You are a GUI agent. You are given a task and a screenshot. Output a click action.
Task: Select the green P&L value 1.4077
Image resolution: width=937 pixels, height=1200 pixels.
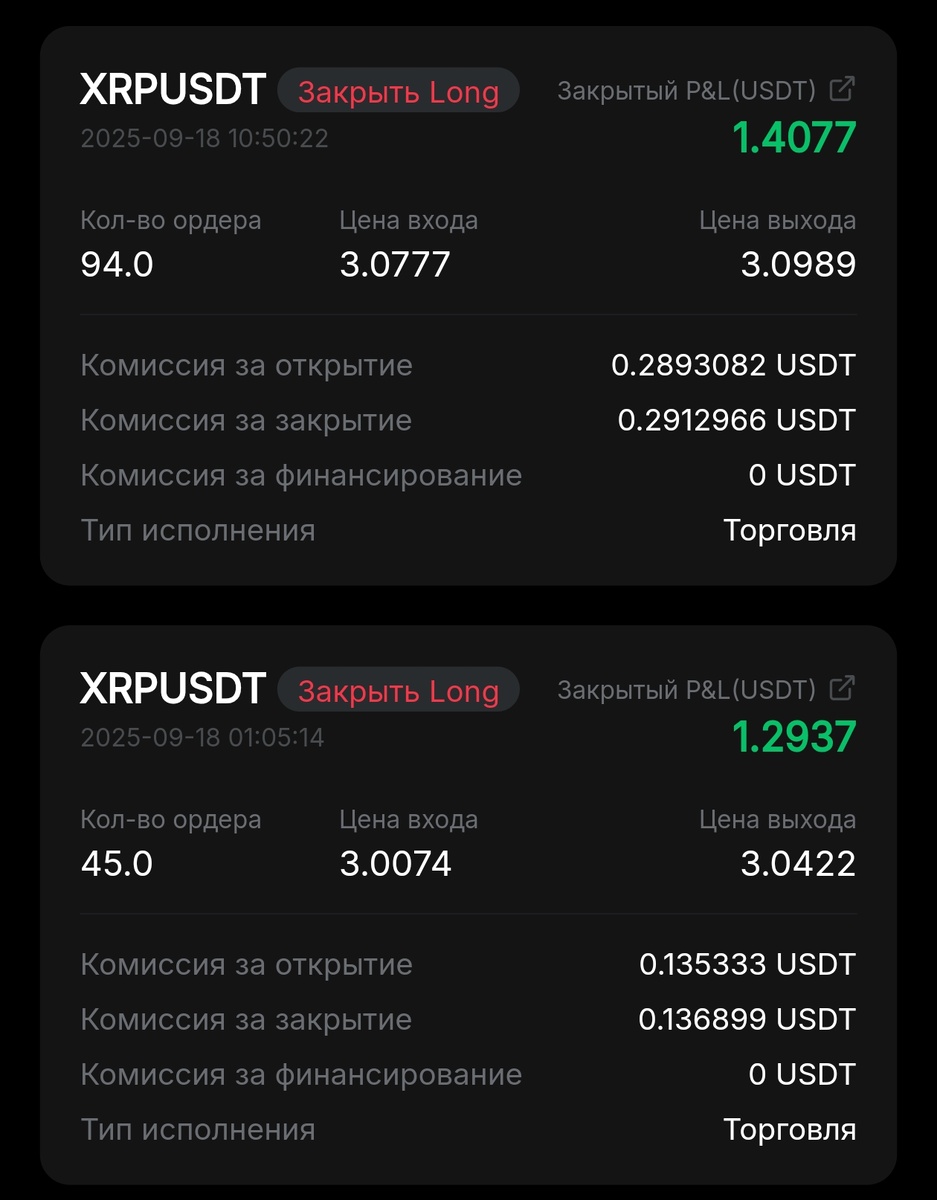(797, 137)
